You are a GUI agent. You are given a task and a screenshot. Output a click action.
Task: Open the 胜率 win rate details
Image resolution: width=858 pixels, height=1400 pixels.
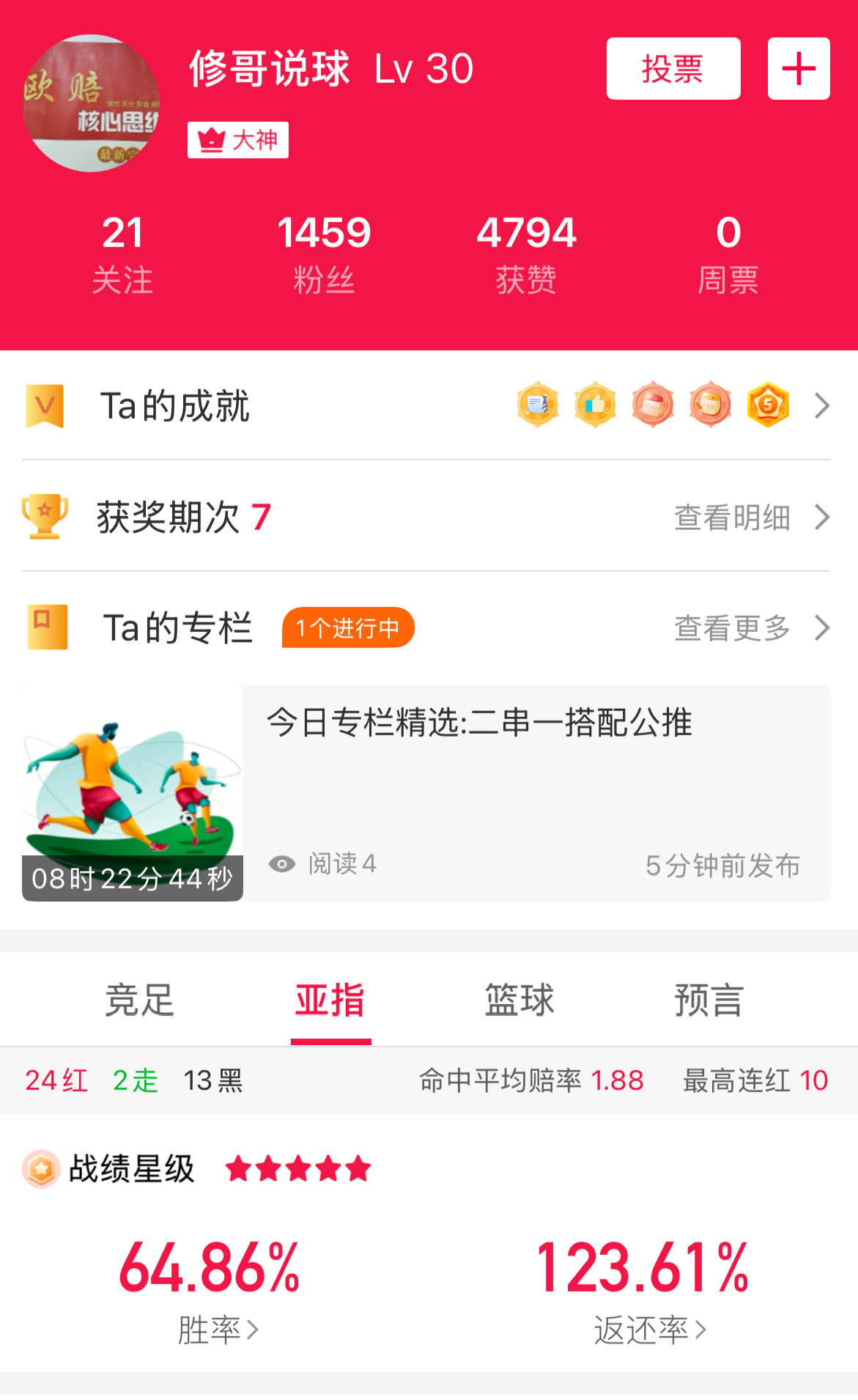click(218, 1329)
